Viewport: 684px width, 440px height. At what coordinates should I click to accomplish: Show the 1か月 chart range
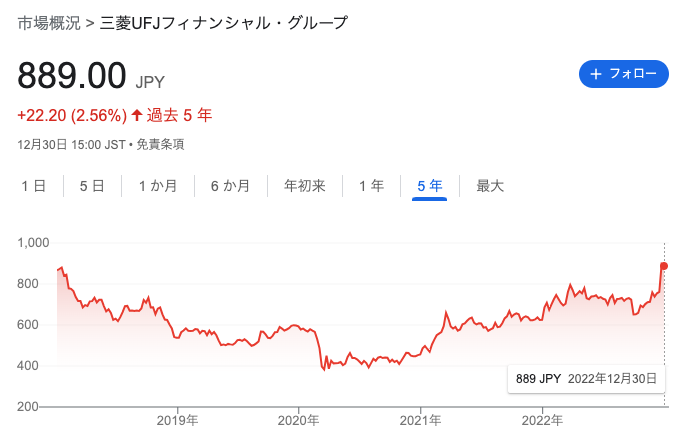pyautogui.click(x=158, y=185)
